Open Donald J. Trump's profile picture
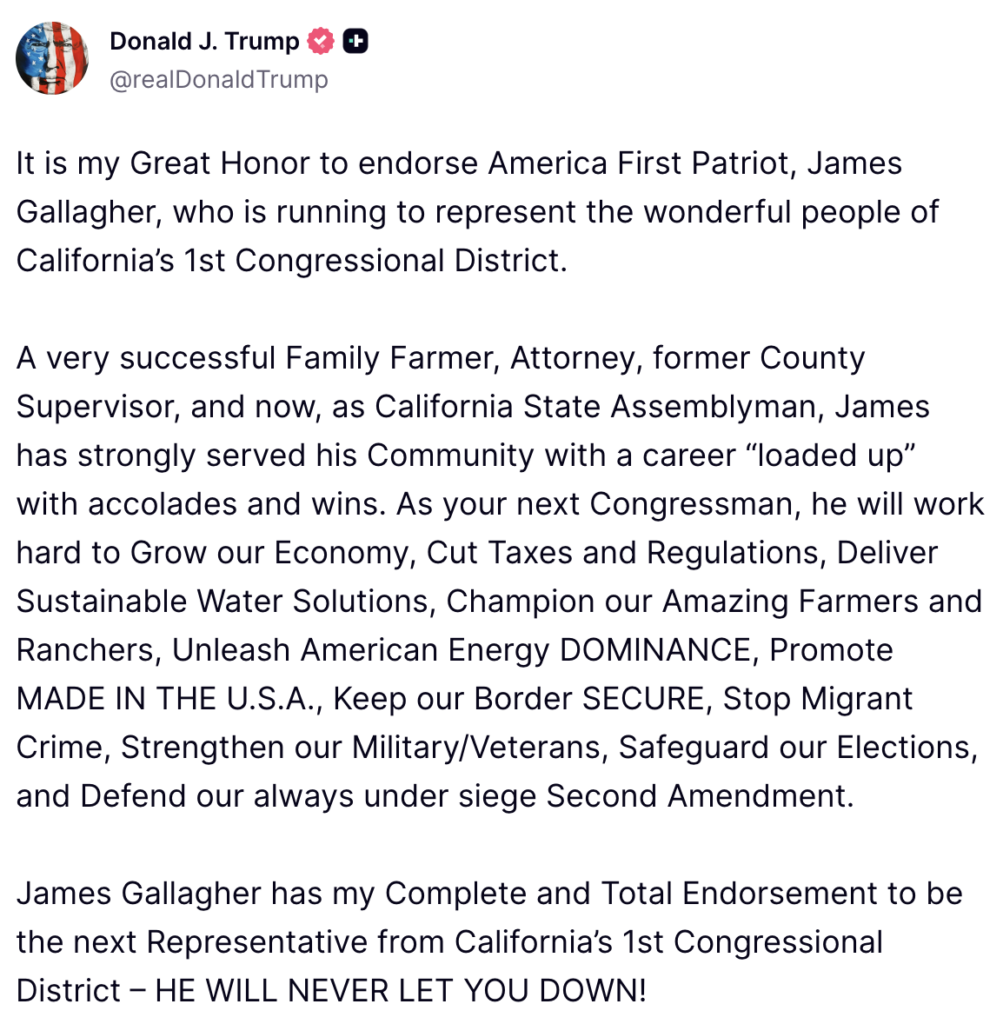Viewport: 1003px width, 1024px height. point(52,58)
